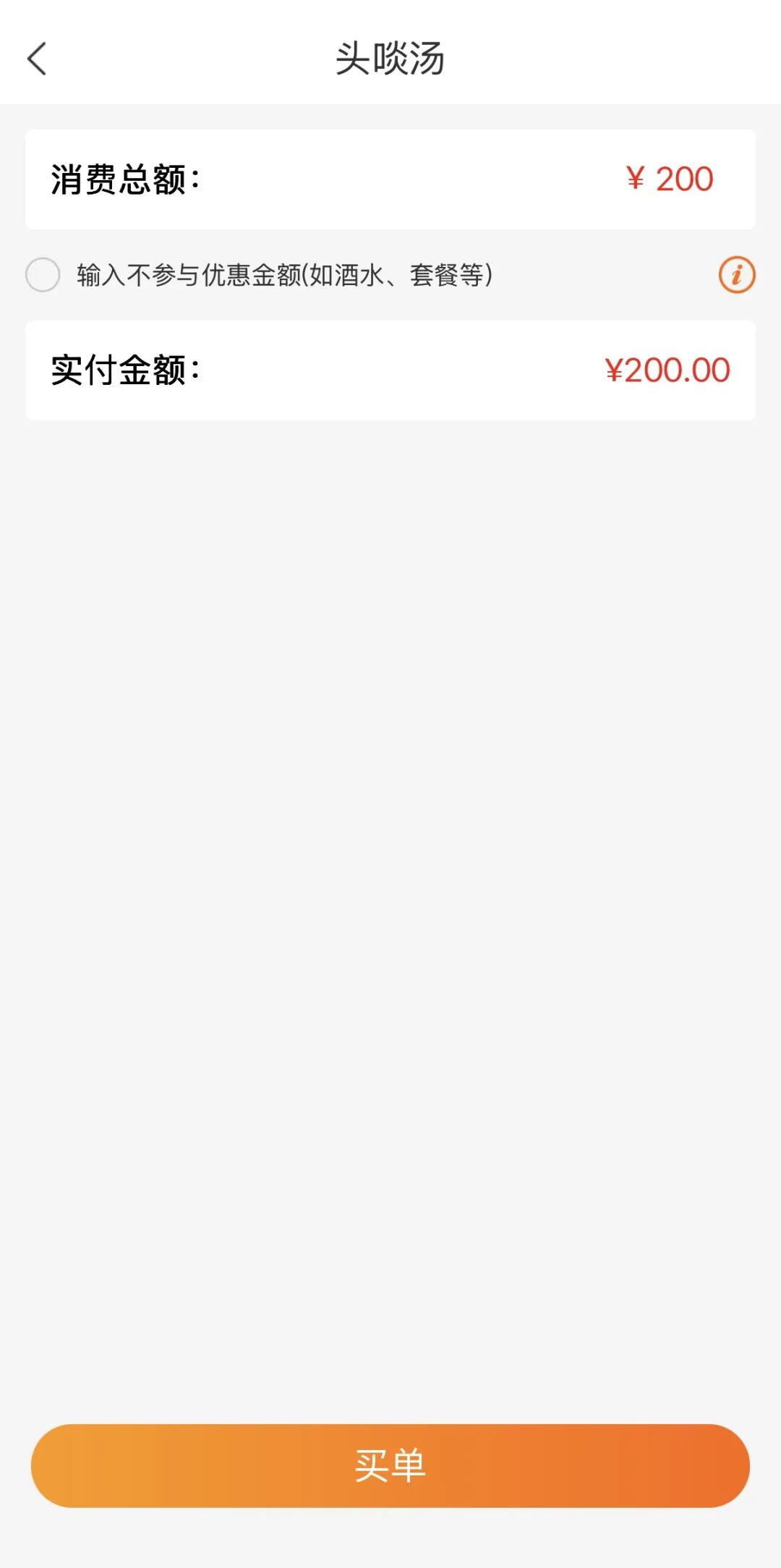Open the orange info icon
The height and width of the screenshot is (1568, 781).
pyautogui.click(x=736, y=275)
